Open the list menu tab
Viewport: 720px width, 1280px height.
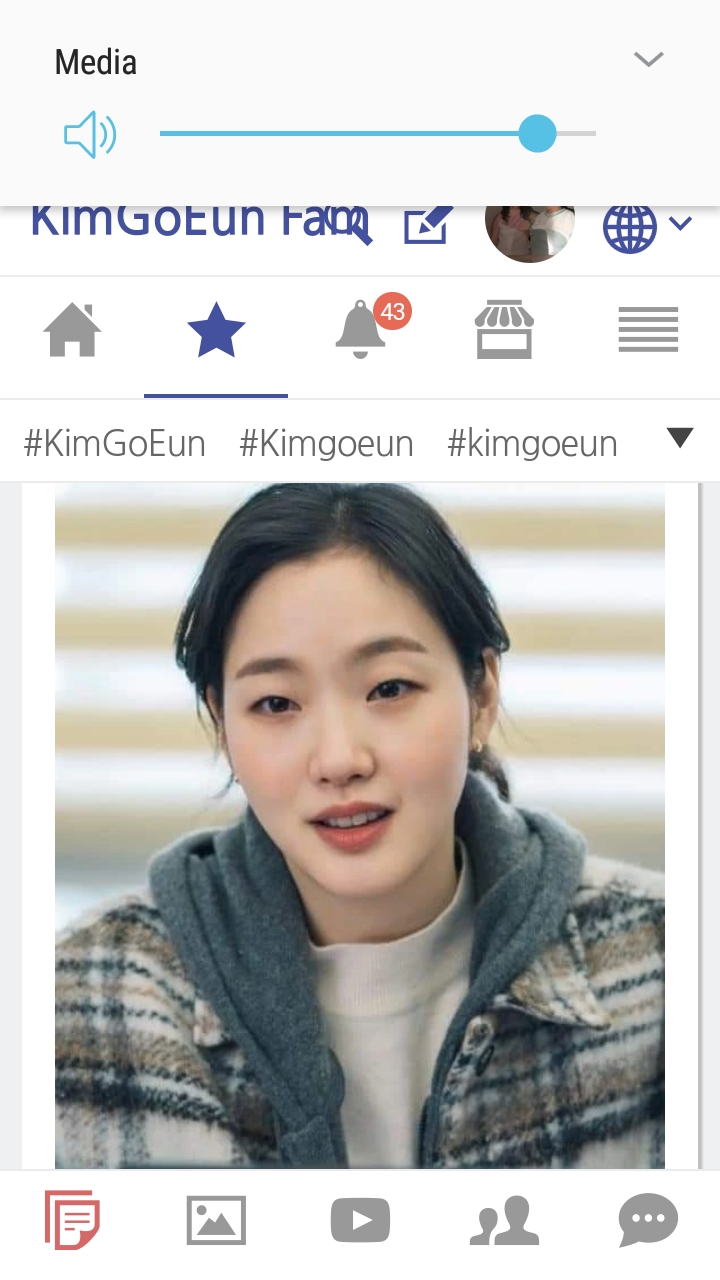pyautogui.click(x=648, y=331)
